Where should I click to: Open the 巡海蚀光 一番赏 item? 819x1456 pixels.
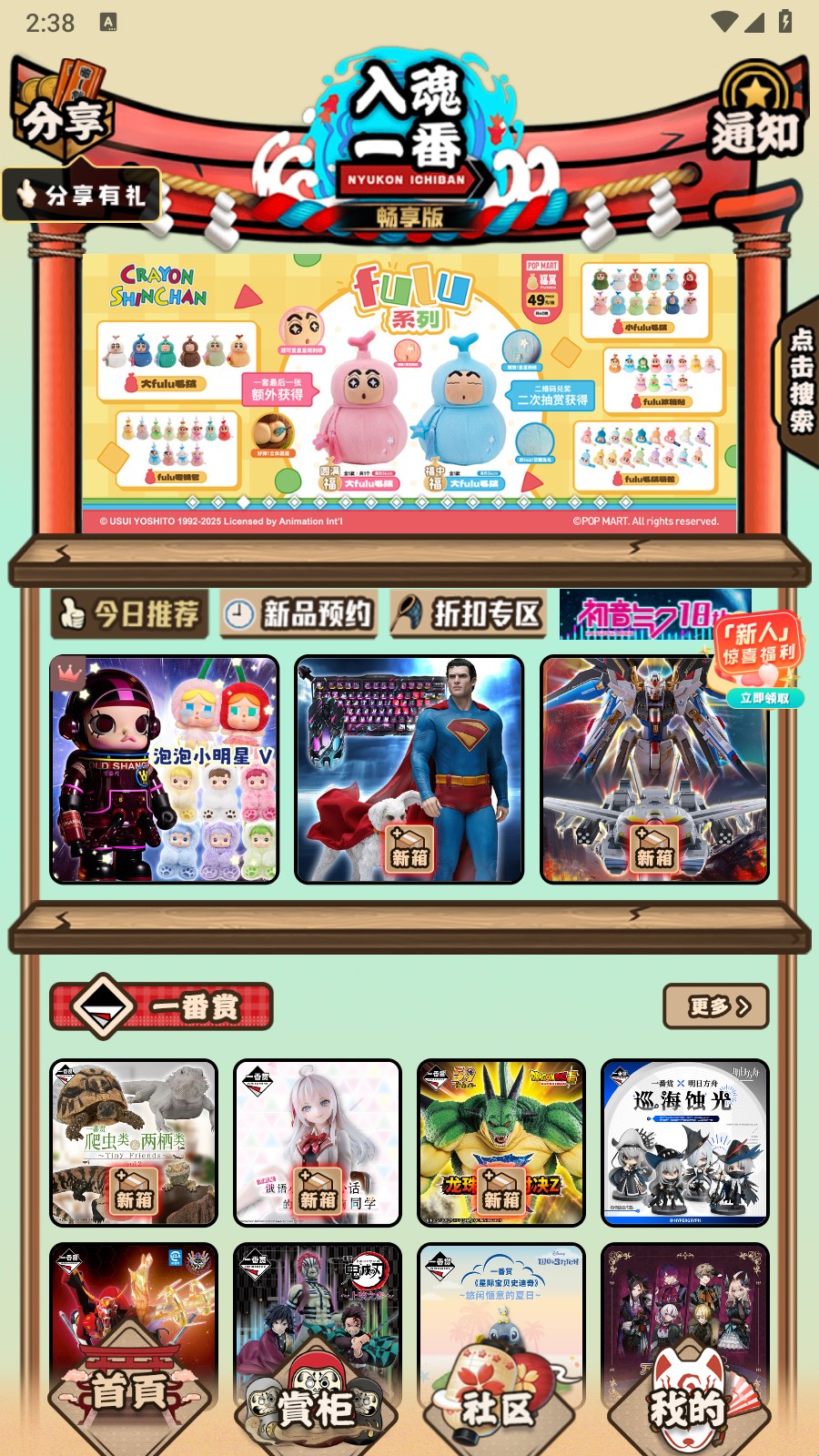[x=684, y=1142]
